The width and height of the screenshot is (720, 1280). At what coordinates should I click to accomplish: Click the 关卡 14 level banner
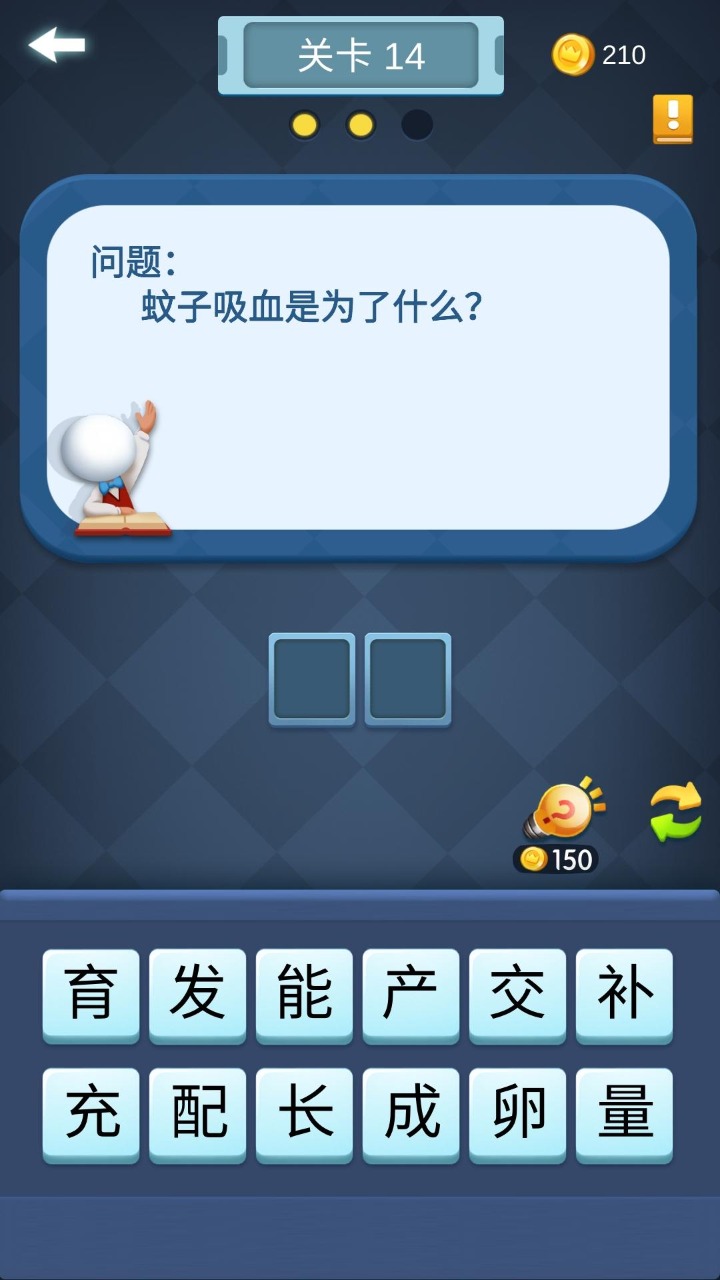click(360, 54)
